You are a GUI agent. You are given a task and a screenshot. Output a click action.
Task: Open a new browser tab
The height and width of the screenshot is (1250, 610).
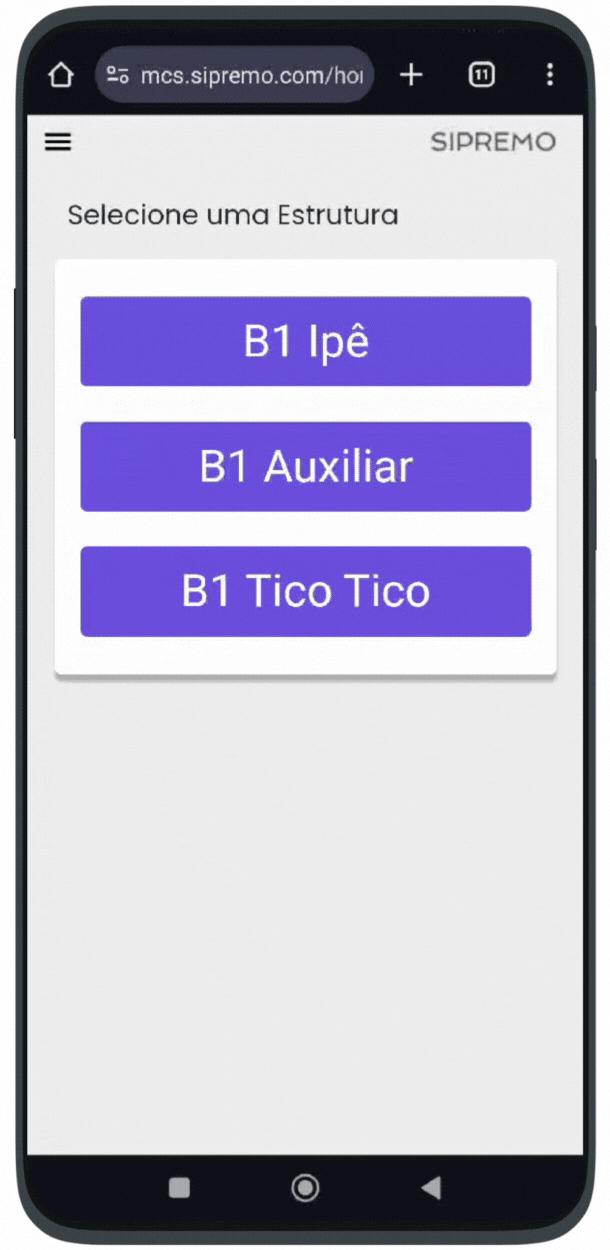[411, 75]
